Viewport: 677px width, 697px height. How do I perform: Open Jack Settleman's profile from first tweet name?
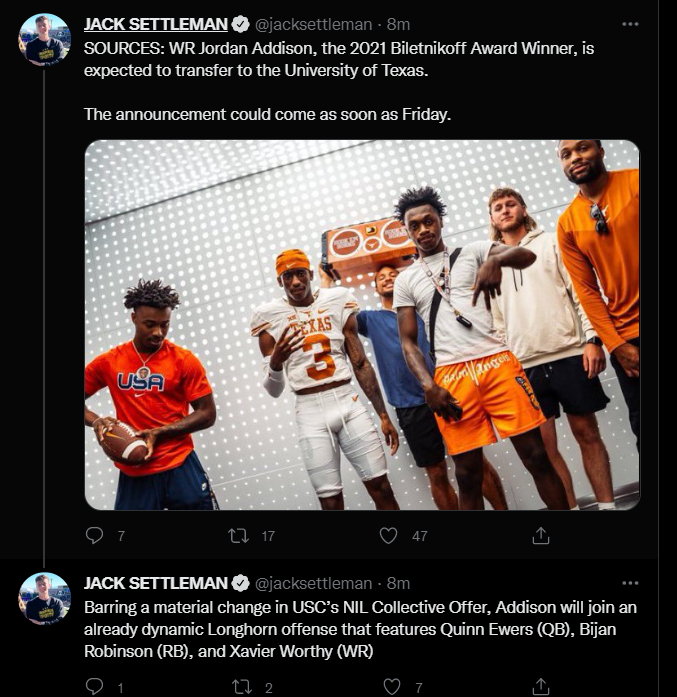[155, 24]
